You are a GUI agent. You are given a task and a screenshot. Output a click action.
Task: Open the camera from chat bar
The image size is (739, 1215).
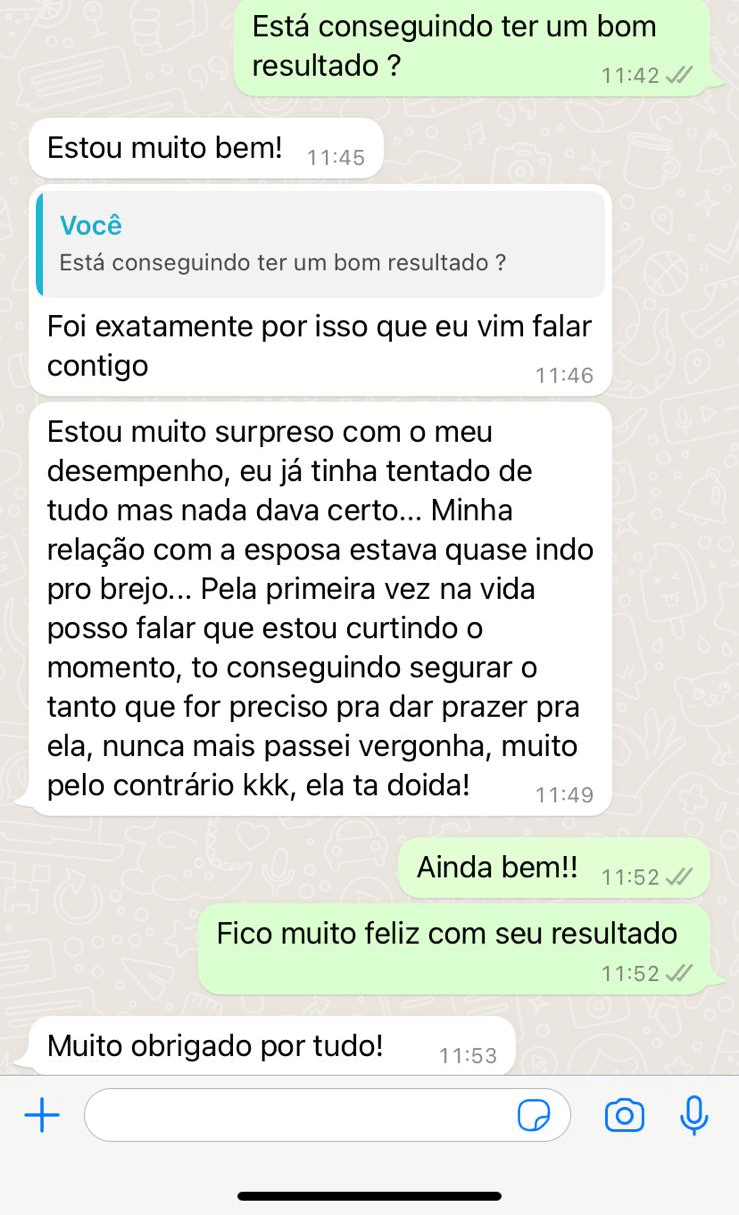pos(624,1115)
